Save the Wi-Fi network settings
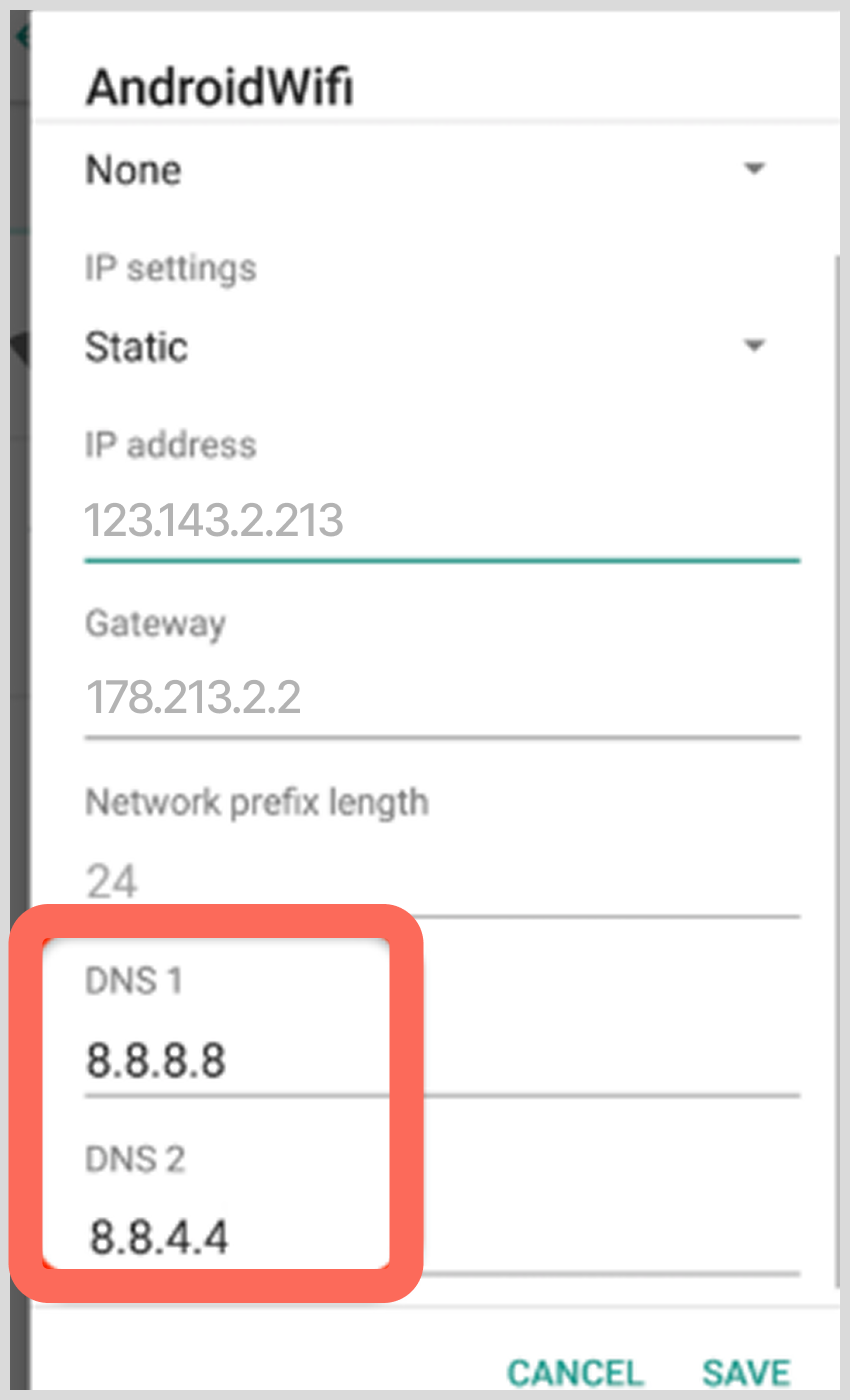 746,1372
